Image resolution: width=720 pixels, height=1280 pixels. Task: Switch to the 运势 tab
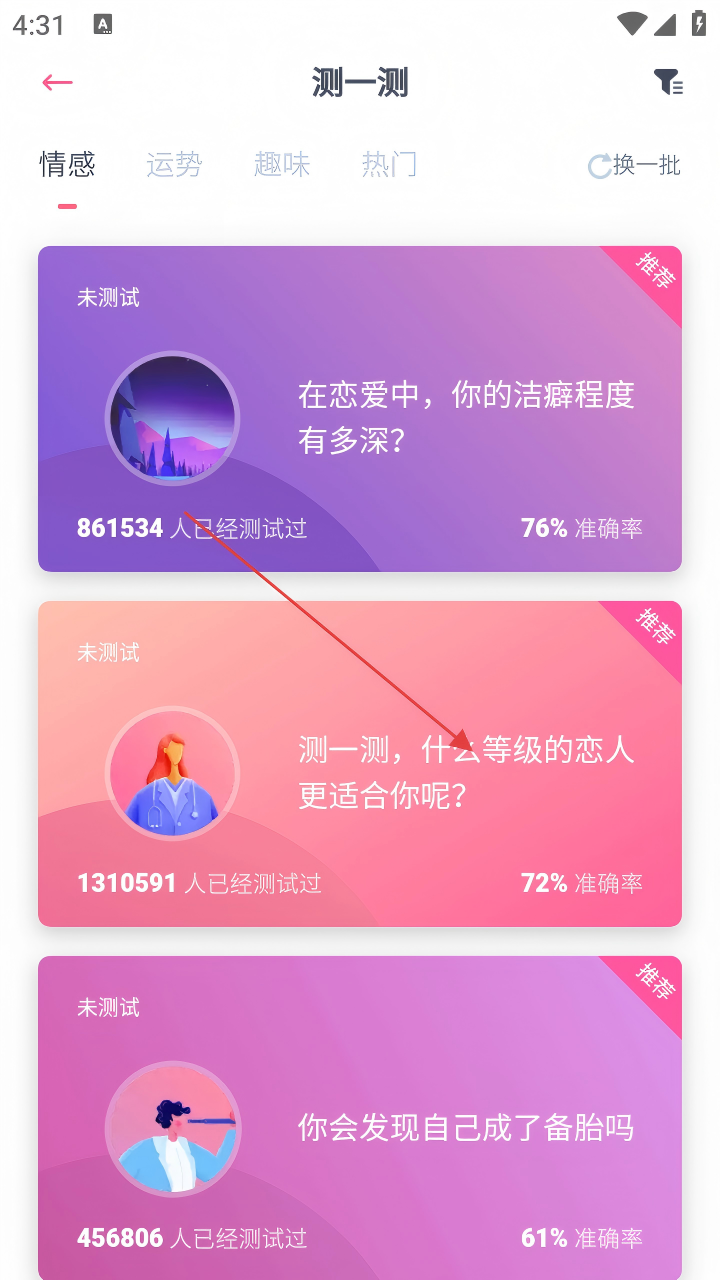click(x=174, y=164)
